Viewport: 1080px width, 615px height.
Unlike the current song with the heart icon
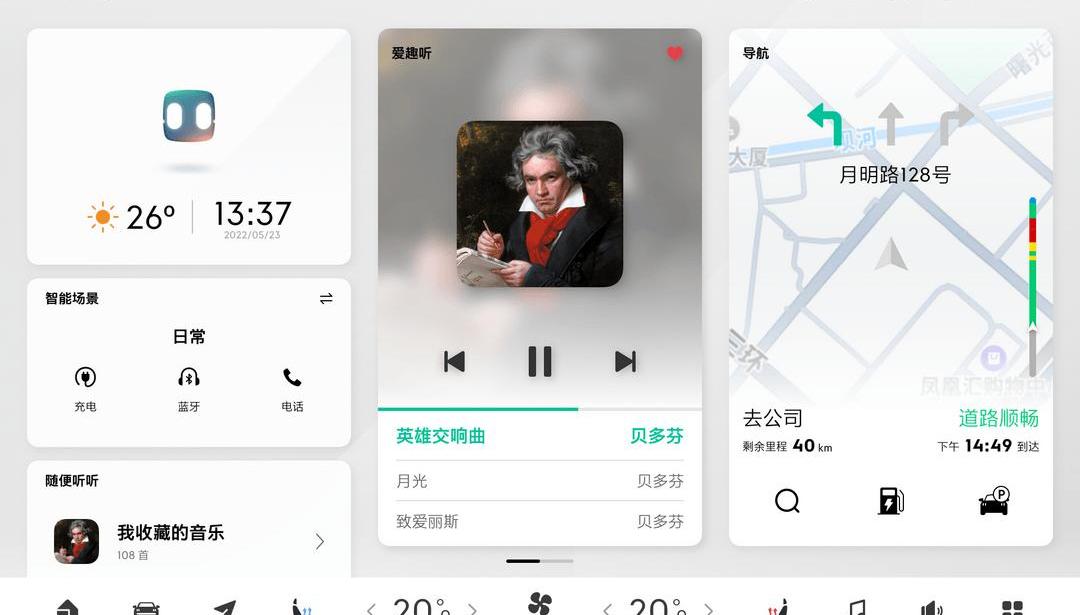[x=675, y=54]
